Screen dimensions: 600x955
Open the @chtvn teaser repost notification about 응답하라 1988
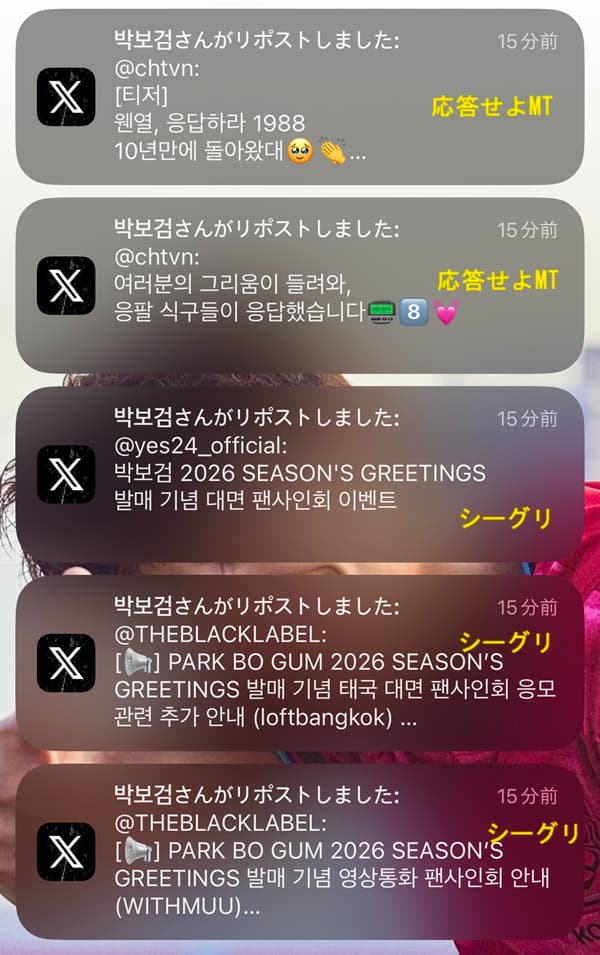(300, 98)
